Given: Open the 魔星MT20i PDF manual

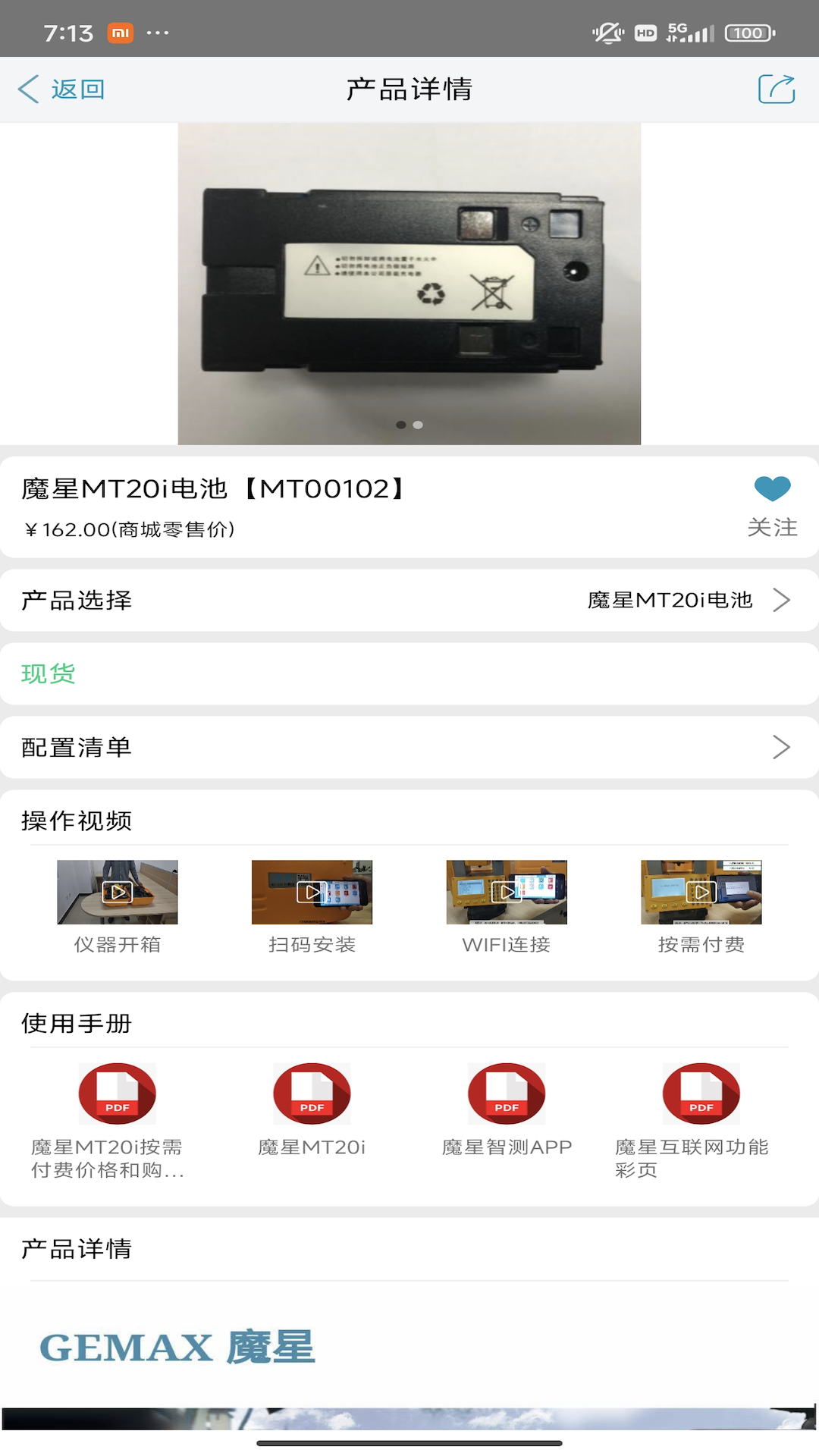Looking at the screenshot, I should (x=311, y=1094).
